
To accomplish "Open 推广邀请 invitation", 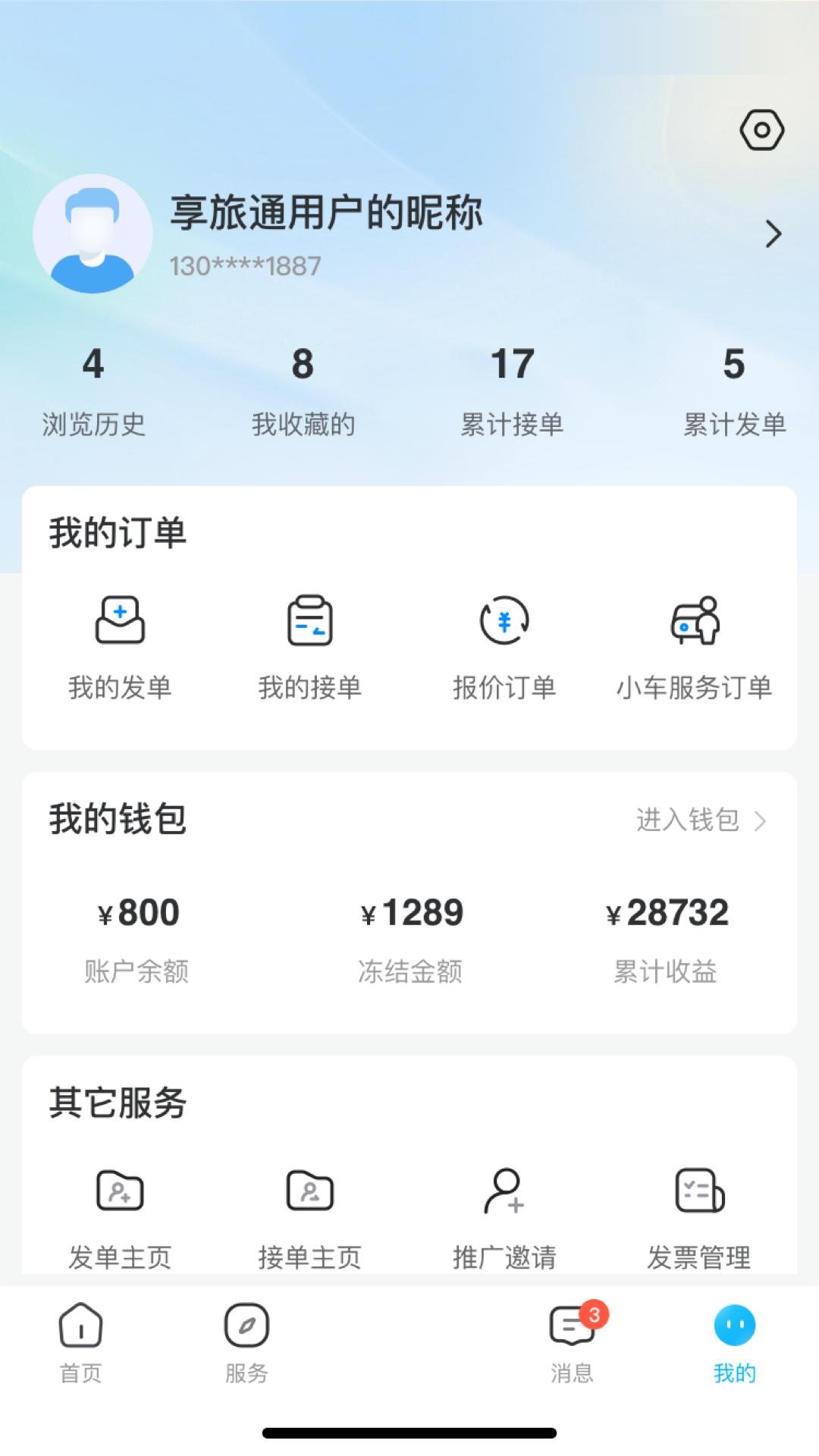I will (x=504, y=1215).
